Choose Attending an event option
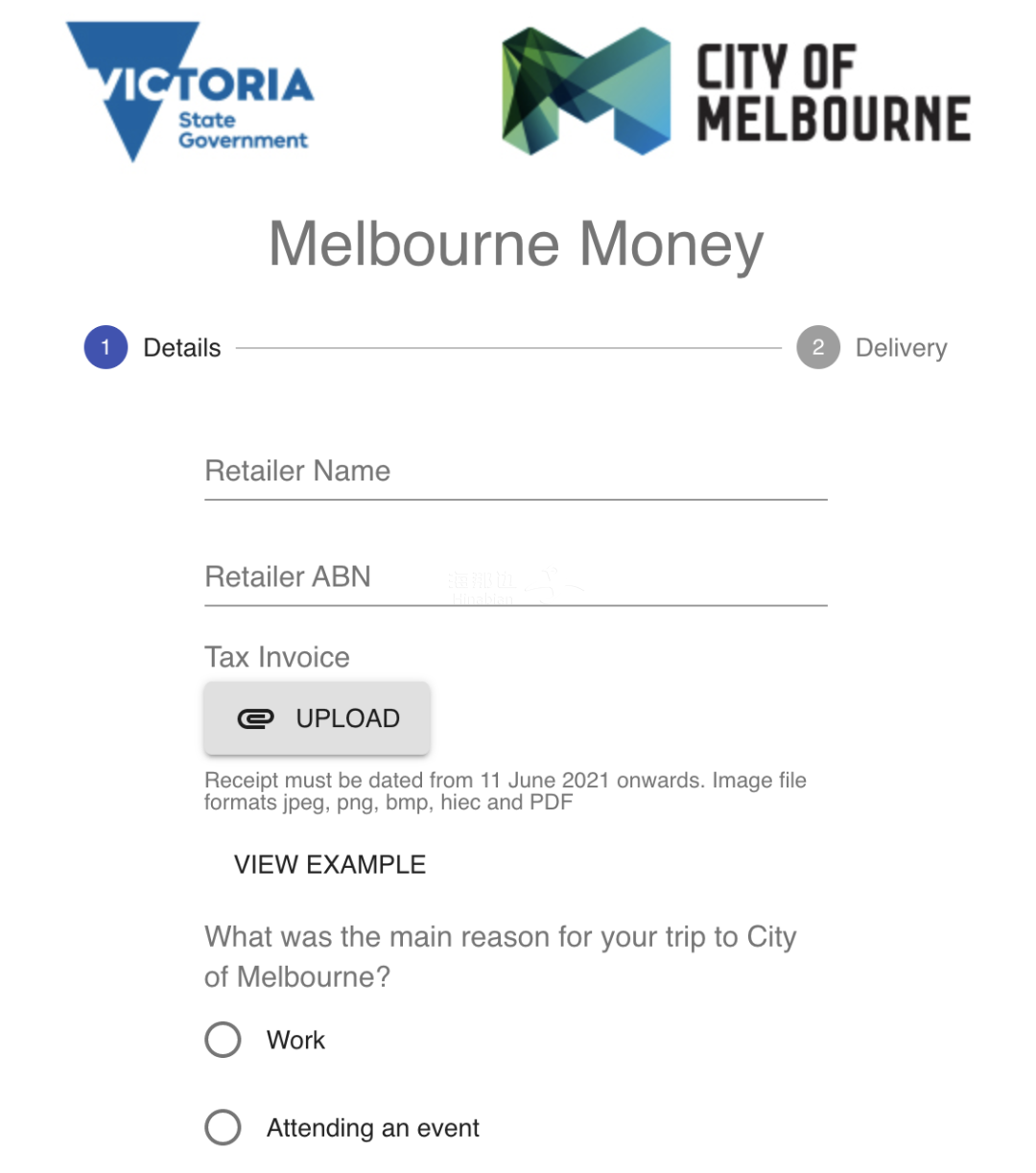Image resolution: width=1036 pixels, height=1173 pixels. (x=224, y=1127)
